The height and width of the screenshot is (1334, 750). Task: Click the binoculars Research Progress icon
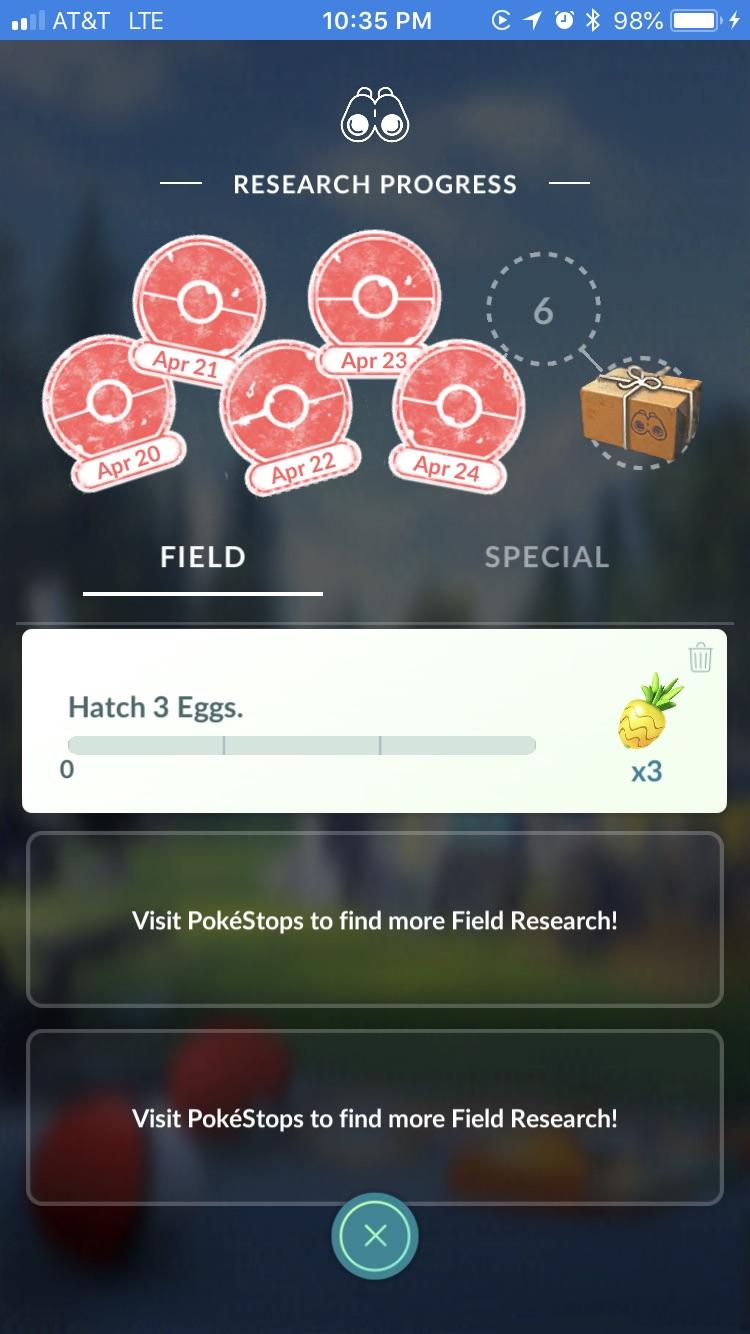(375, 115)
